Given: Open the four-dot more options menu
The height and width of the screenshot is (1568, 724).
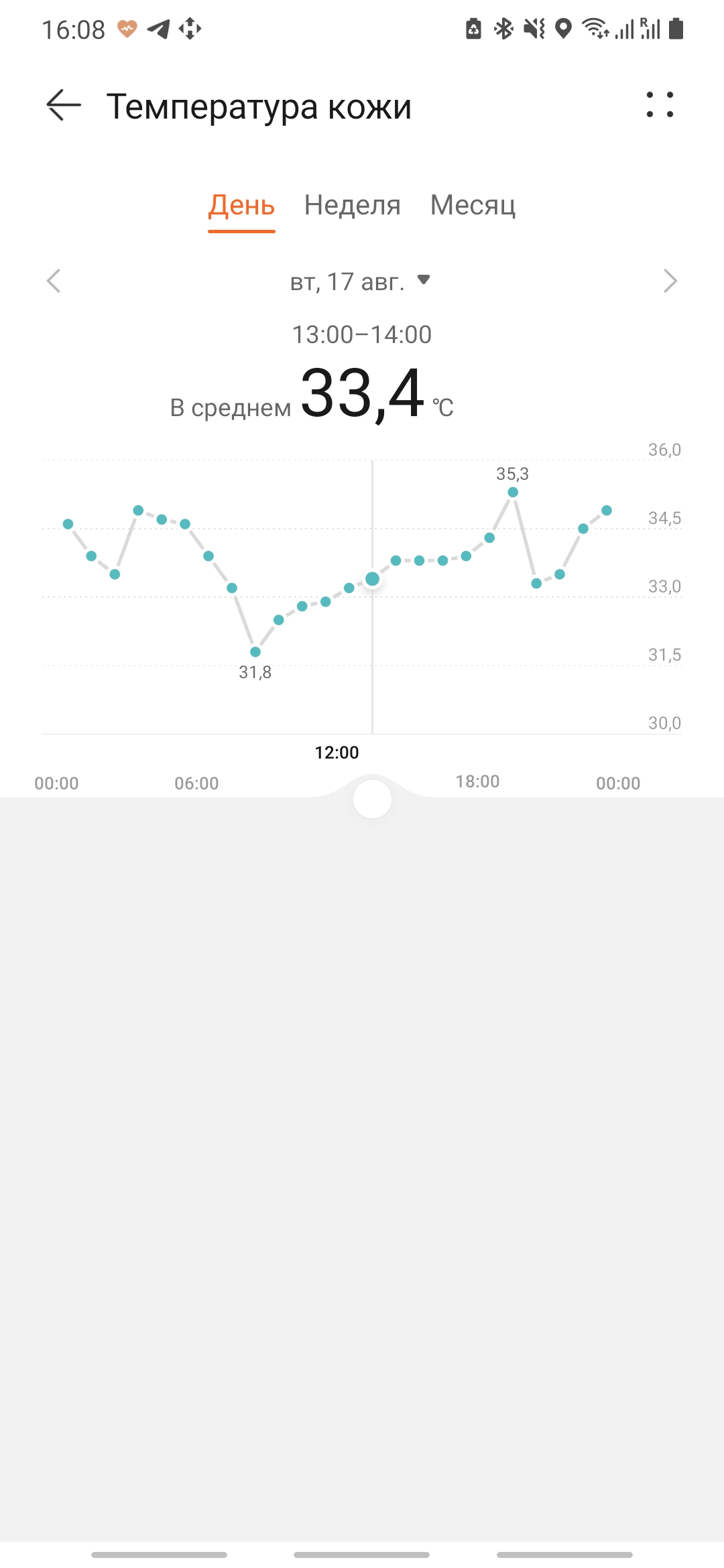Looking at the screenshot, I should pyautogui.click(x=660, y=105).
